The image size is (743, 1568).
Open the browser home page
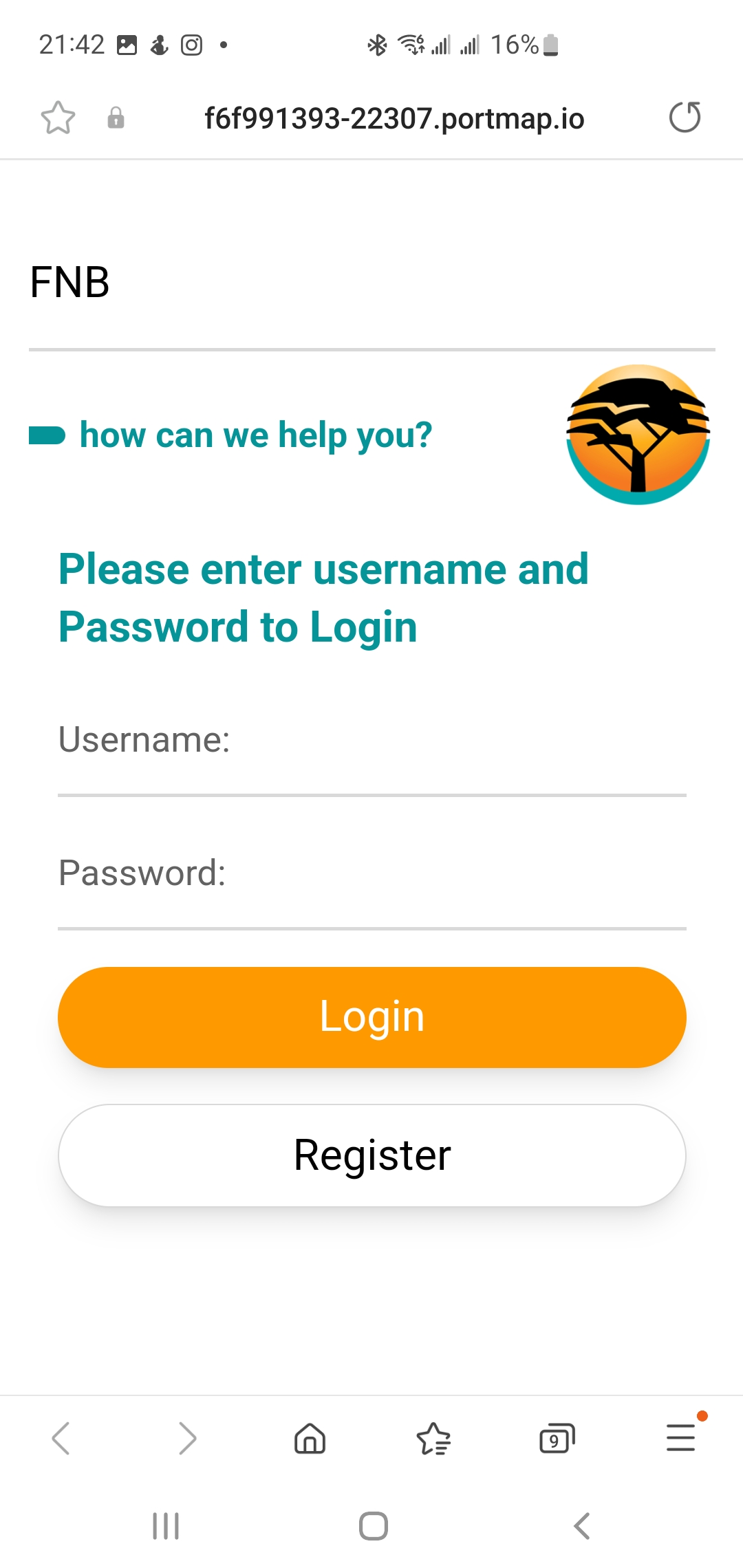(310, 1438)
